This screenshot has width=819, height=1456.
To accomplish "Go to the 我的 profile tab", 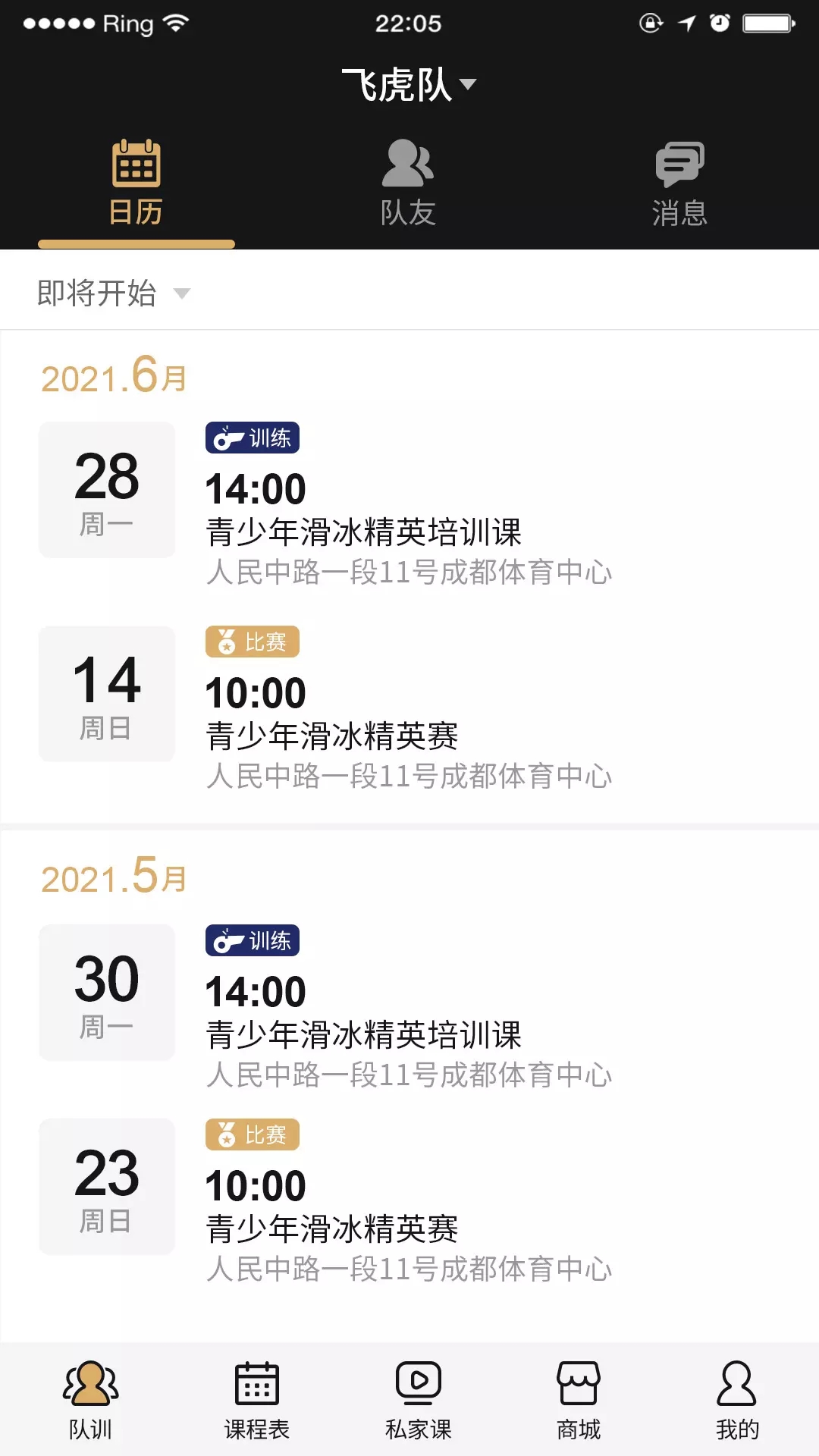I will [x=736, y=1400].
